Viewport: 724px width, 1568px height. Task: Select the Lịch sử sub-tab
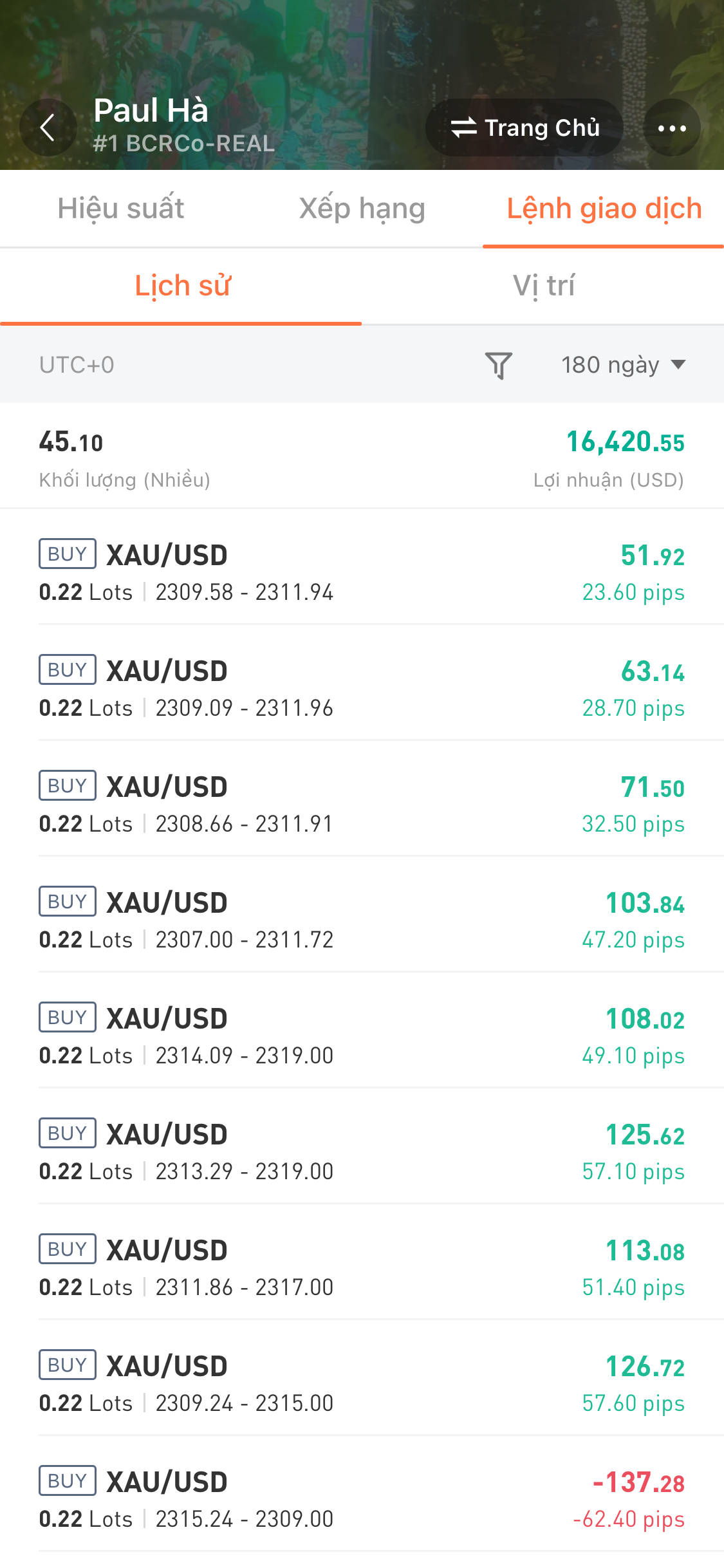click(181, 286)
